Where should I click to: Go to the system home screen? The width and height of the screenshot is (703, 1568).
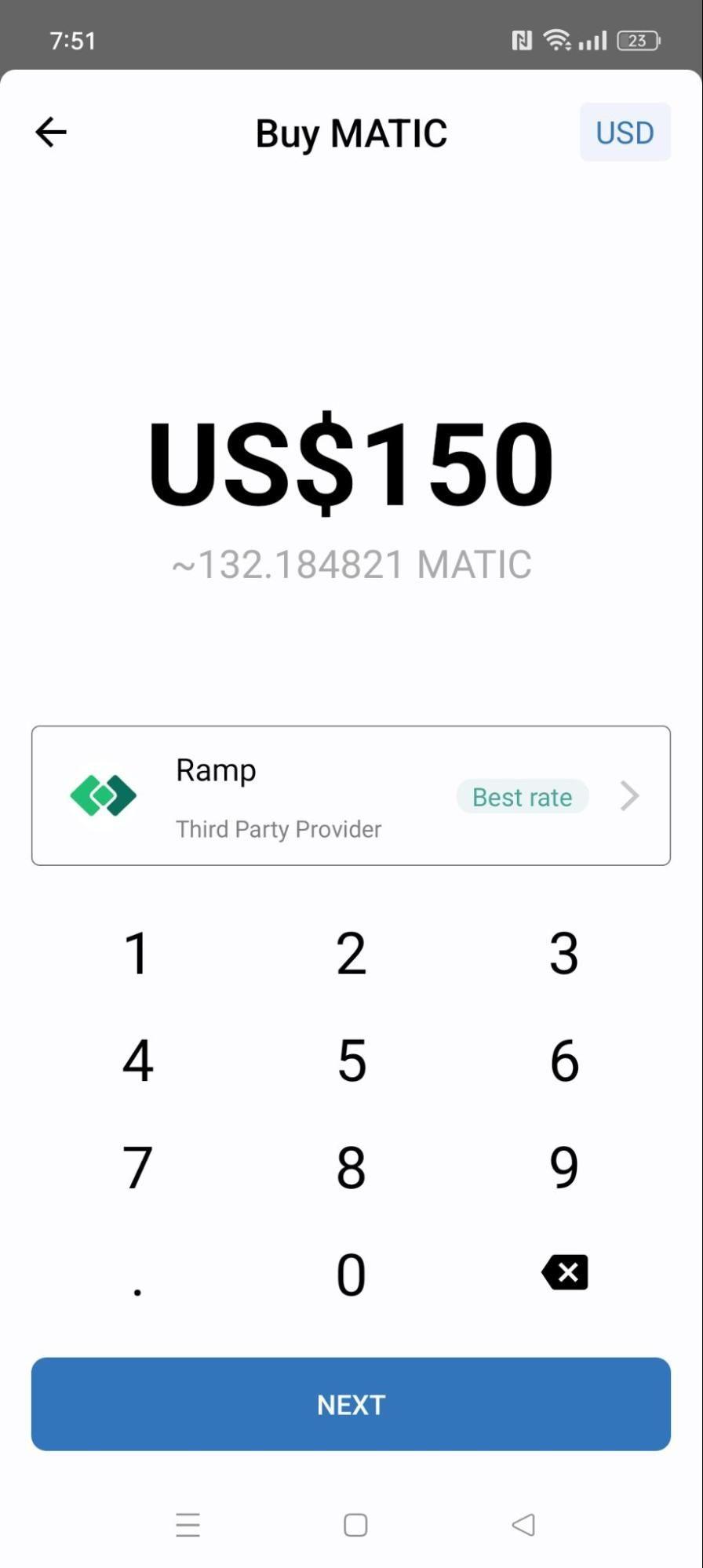pyautogui.click(x=355, y=1525)
